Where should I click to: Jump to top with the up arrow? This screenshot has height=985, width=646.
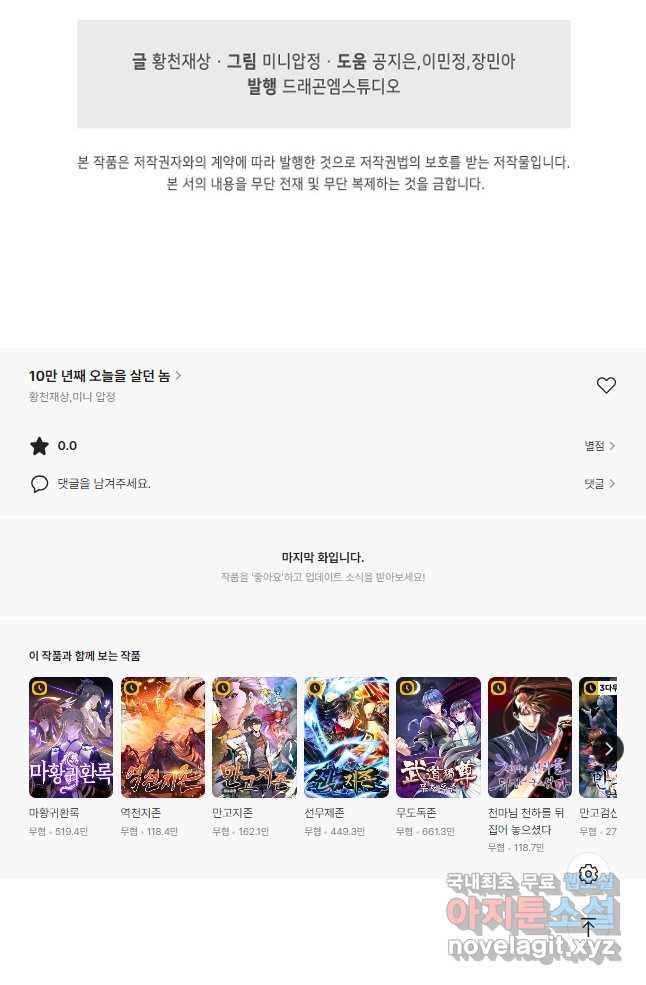588,926
